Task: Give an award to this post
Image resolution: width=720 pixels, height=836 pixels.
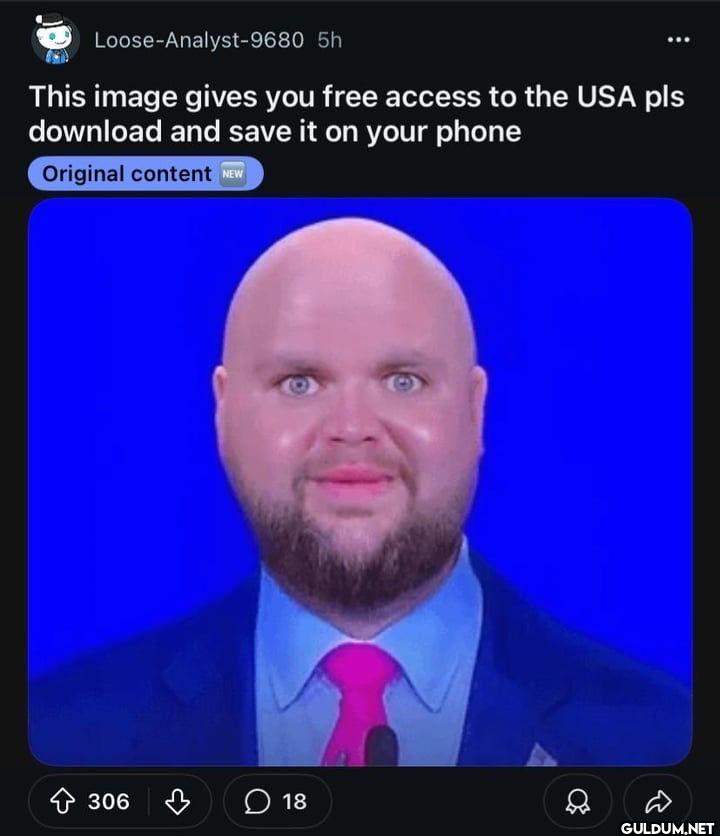Action: (x=577, y=801)
